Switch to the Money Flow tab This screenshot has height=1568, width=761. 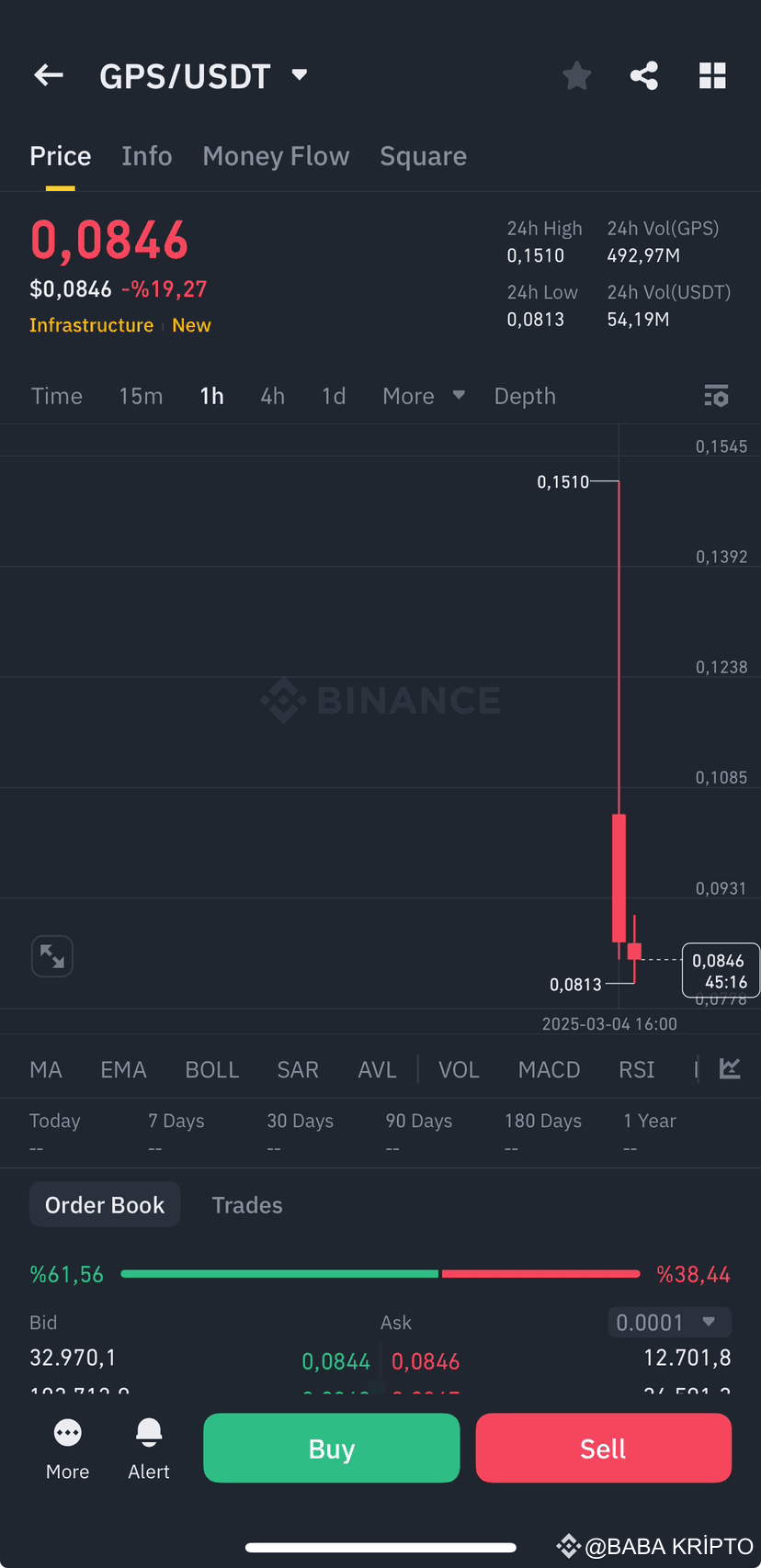276,156
